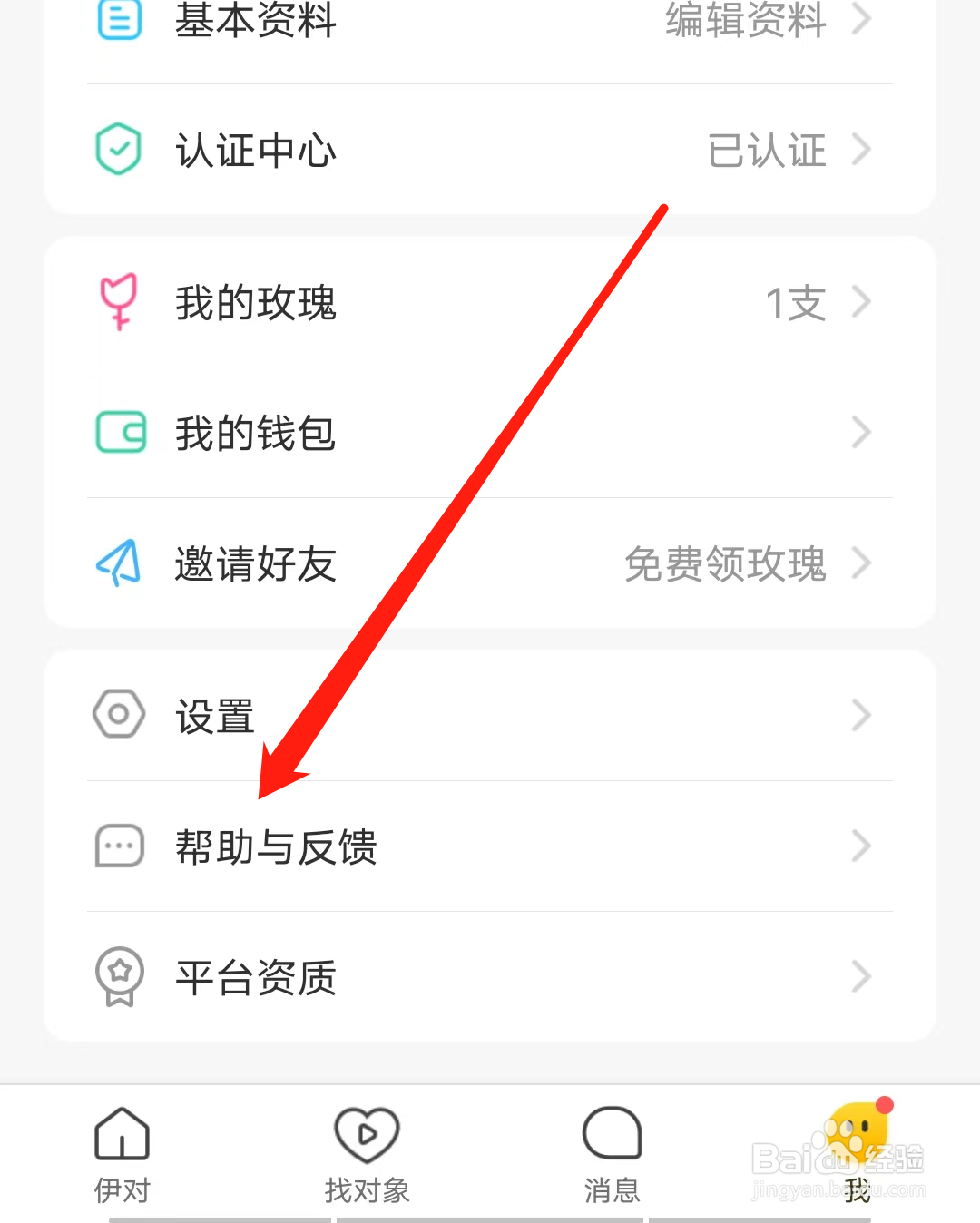Tap 免费领玫瑰 to claim free roses
Viewport: 980px width, 1223px height.
click(724, 563)
